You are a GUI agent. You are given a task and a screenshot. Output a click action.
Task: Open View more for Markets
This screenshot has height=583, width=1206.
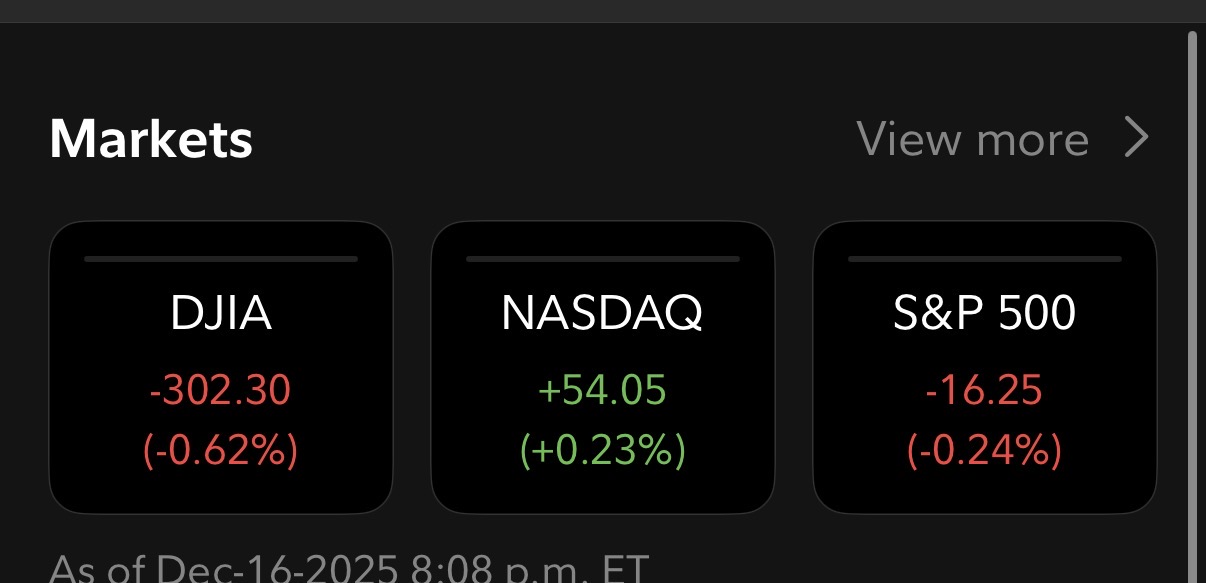(1001, 139)
